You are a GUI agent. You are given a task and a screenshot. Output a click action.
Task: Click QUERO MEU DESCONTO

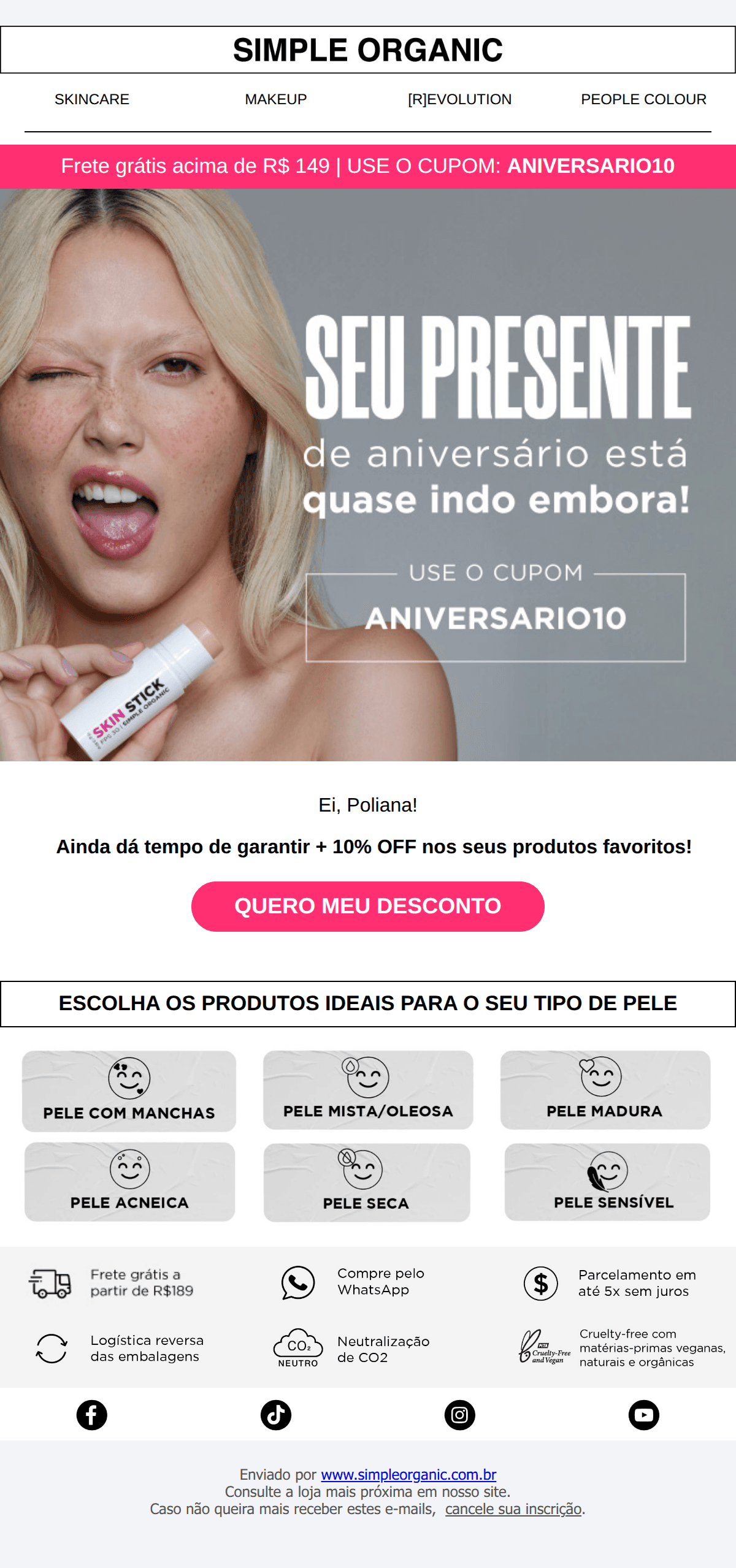click(x=367, y=905)
